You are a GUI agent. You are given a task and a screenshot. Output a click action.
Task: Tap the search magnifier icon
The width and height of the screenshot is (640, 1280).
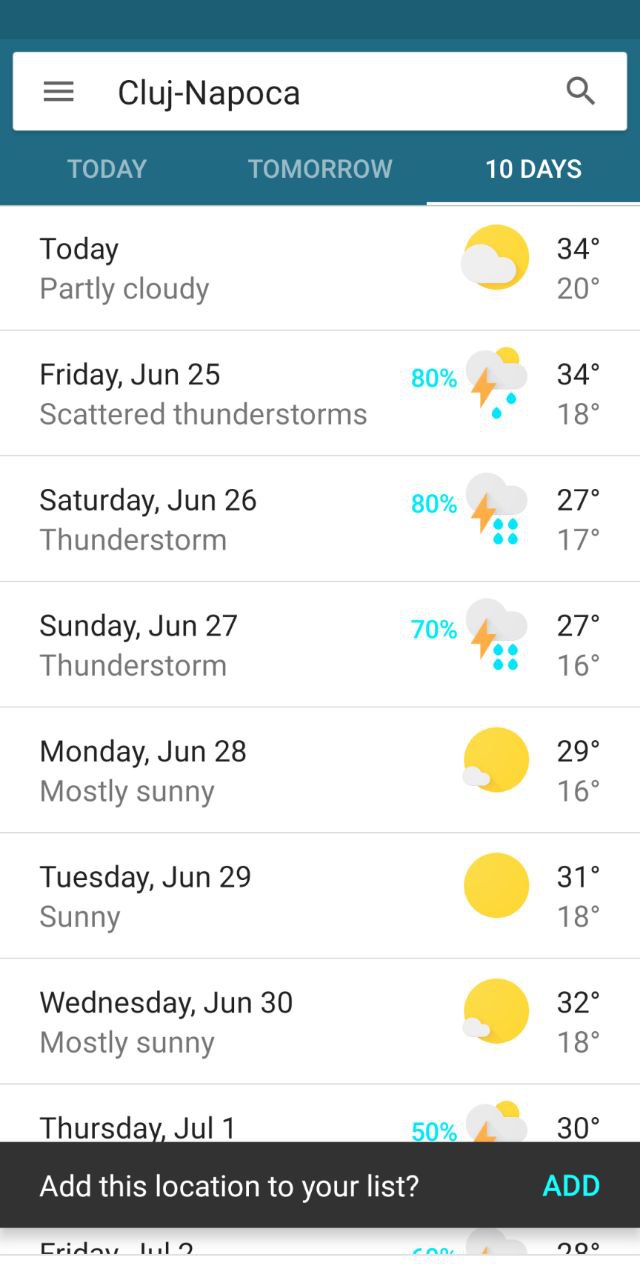pos(581,91)
